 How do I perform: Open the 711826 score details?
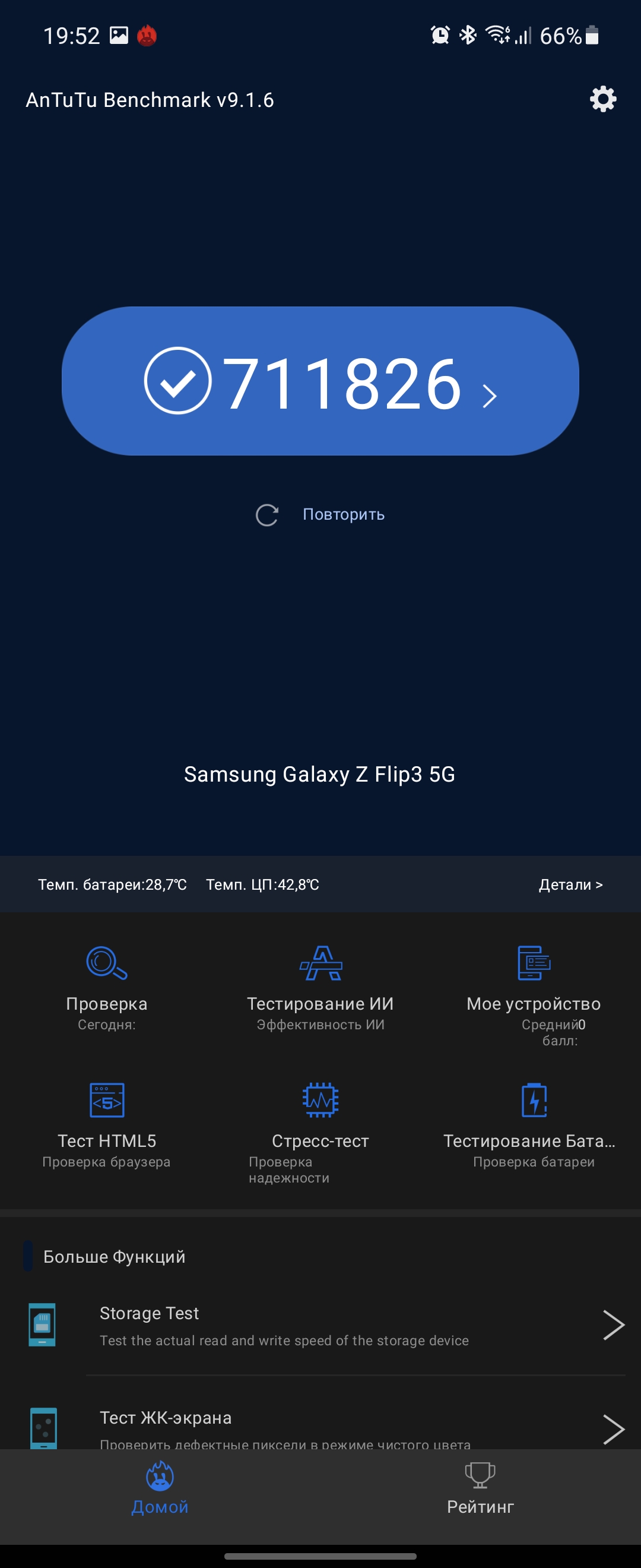[x=320, y=381]
